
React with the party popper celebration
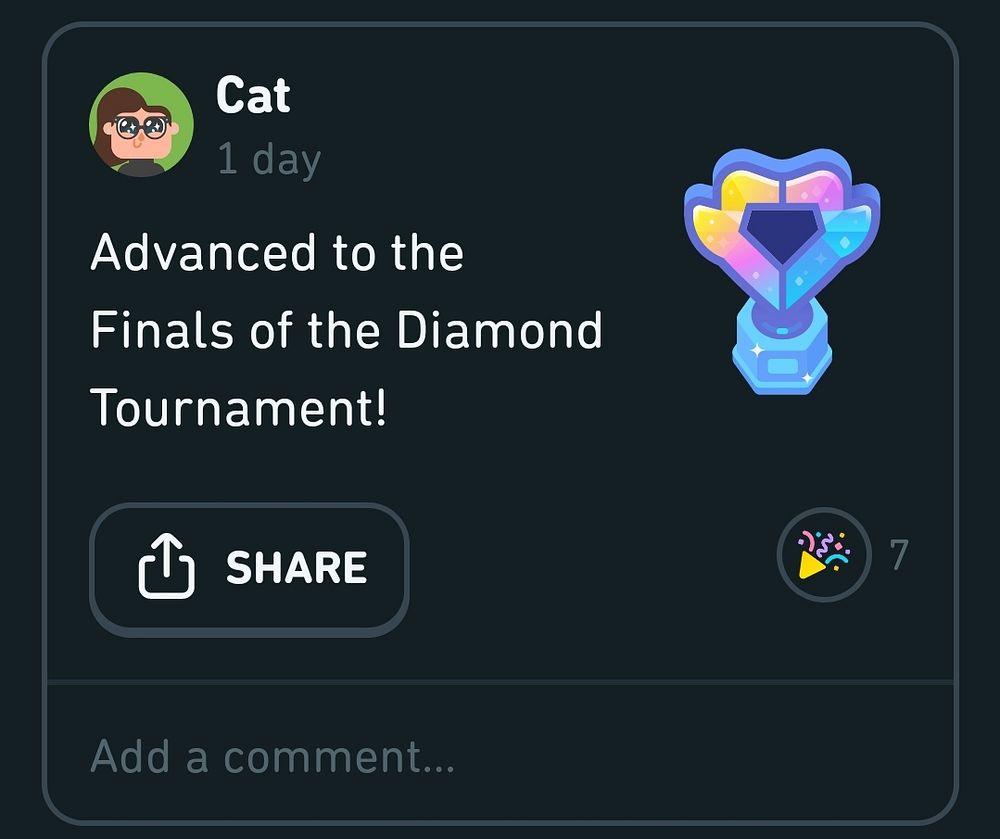coord(824,555)
